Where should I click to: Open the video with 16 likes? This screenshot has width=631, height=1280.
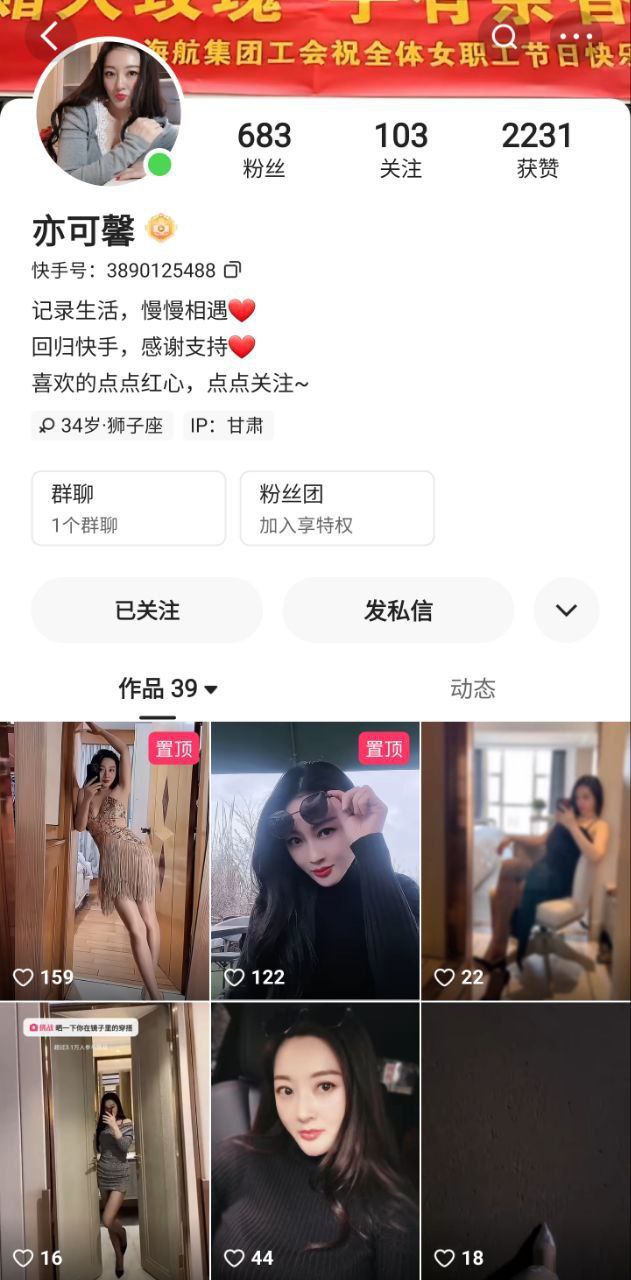[x=104, y=1140]
